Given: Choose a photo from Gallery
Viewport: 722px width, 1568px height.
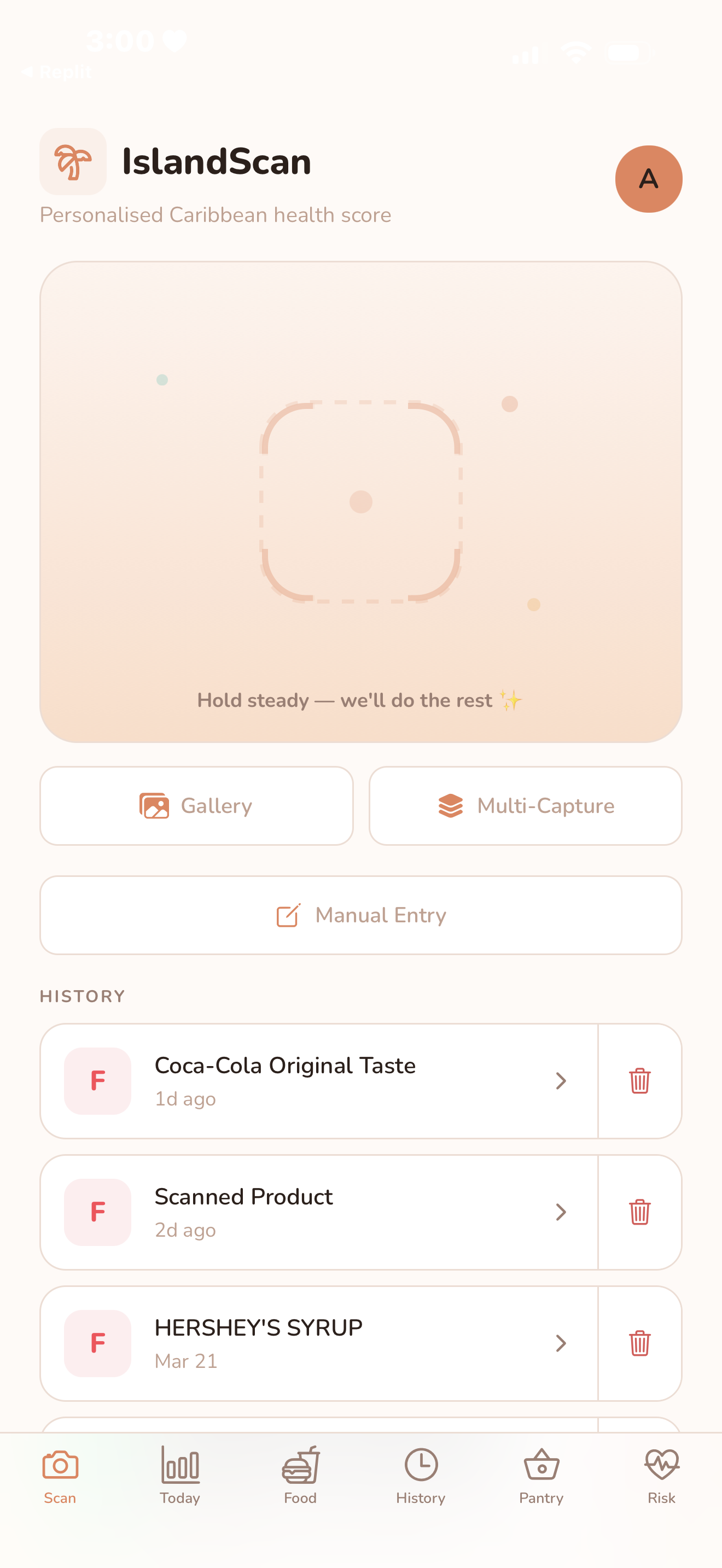Looking at the screenshot, I should coord(196,806).
